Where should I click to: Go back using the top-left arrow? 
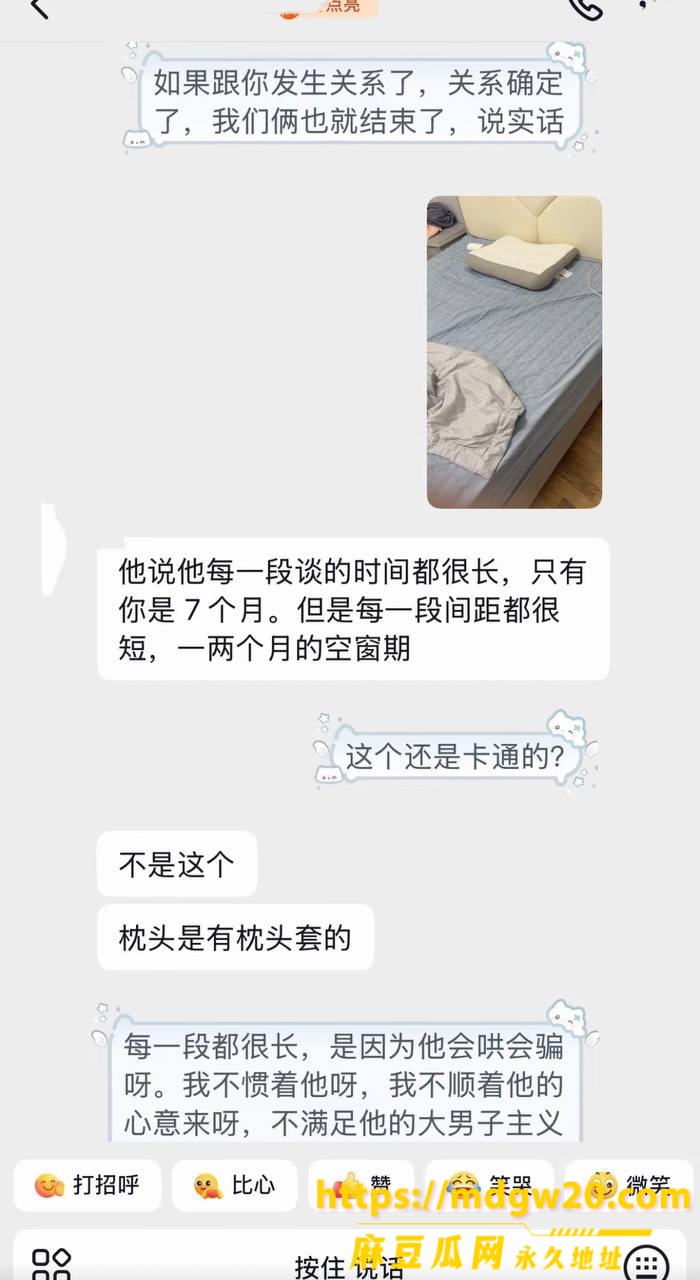click(x=38, y=8)
